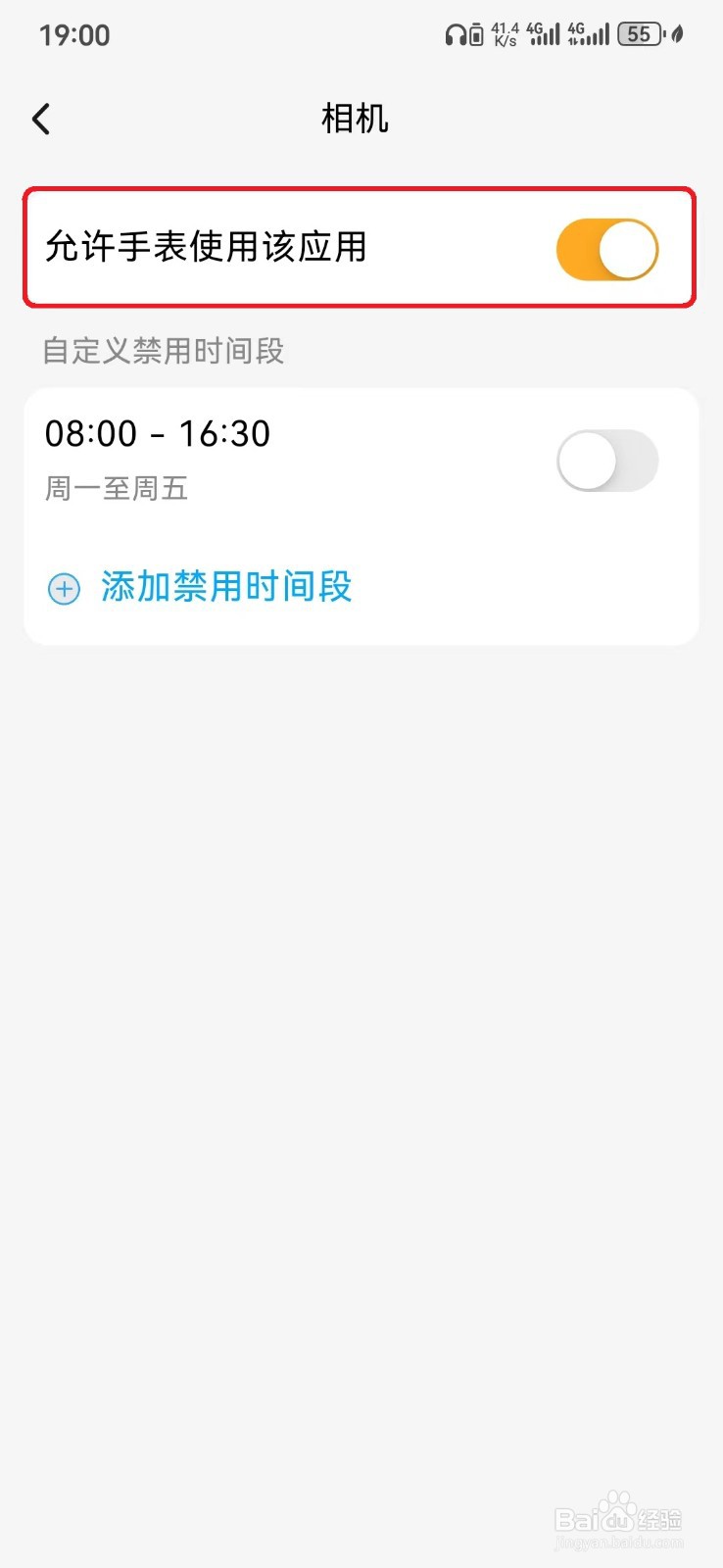
Task: Tap the 相机 page title
Action: click(x=356, y=118)
